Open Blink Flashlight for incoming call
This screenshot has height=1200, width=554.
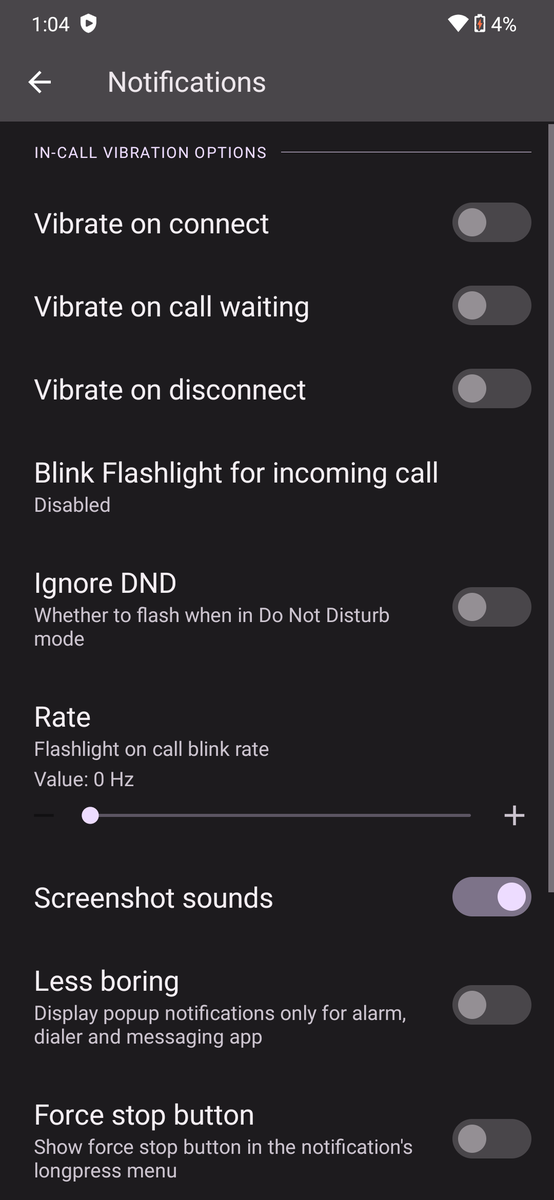click(x=277, y=486)
